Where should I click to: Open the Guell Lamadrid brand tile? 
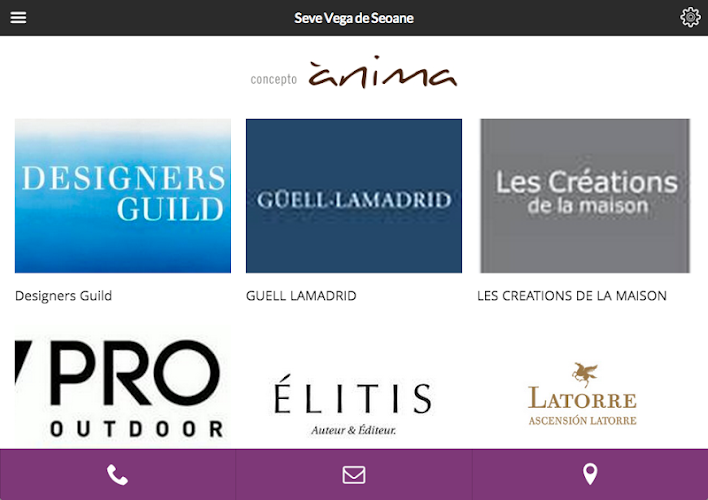pyautogui.click(x=354, y=196)
